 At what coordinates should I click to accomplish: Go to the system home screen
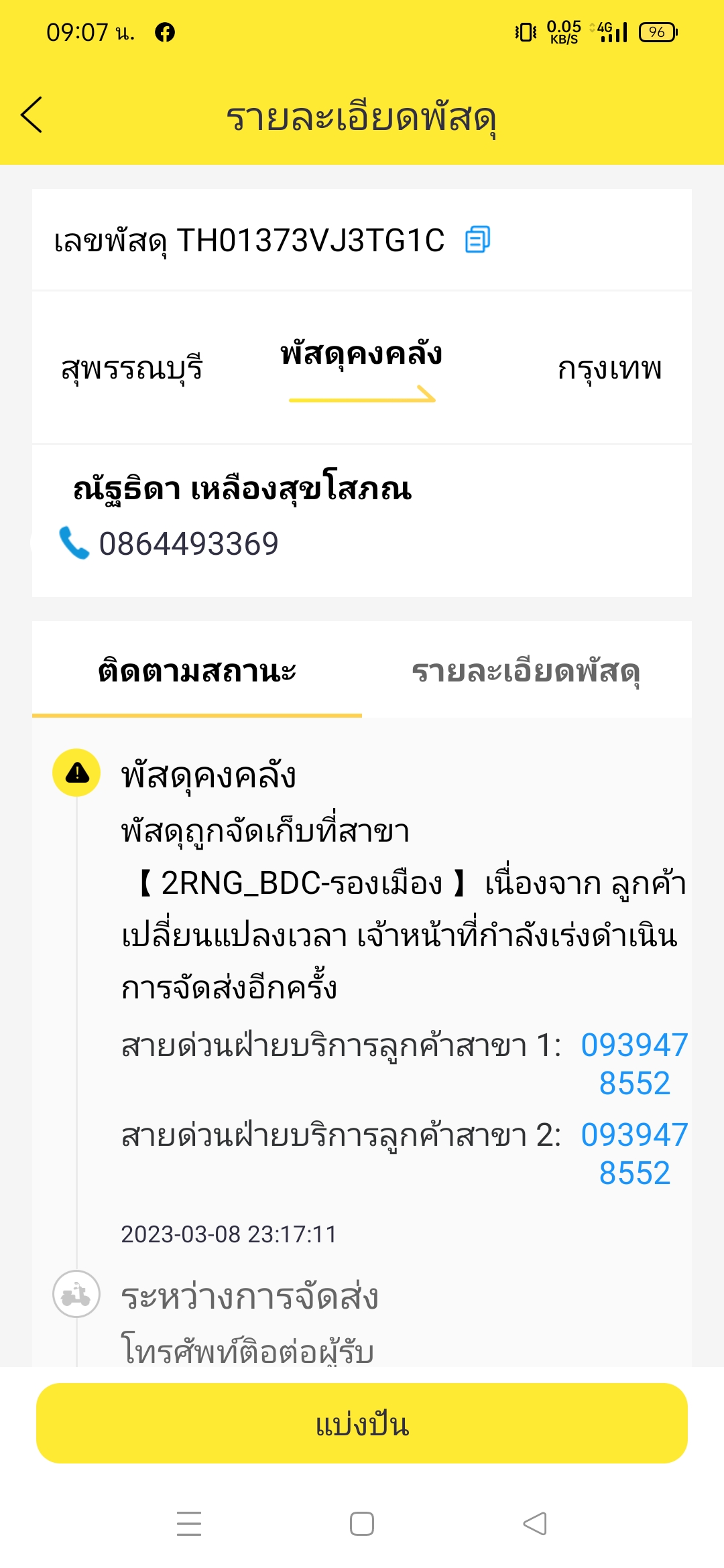point(362,1523)
